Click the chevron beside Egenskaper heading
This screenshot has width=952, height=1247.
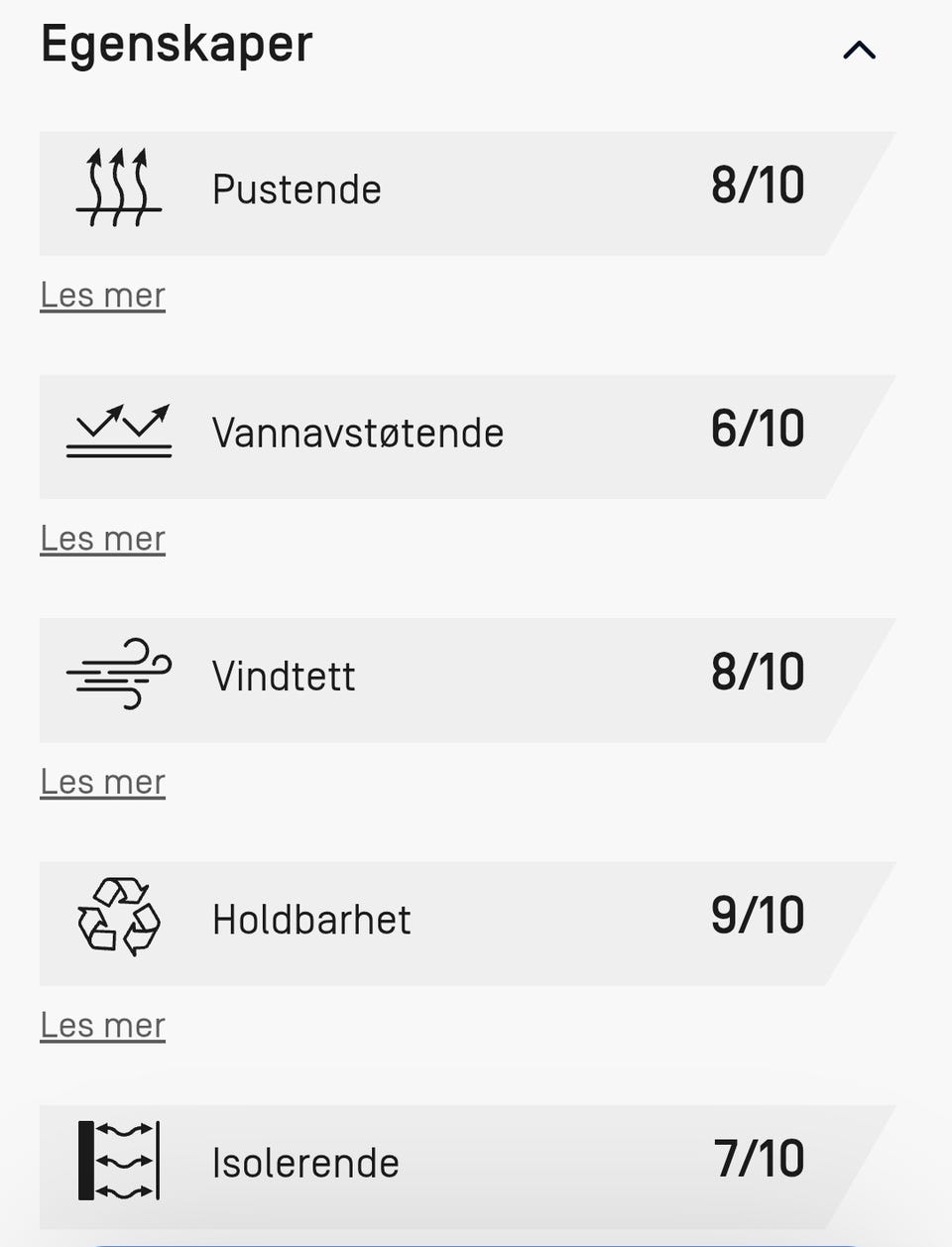click(x=861, y=48)
